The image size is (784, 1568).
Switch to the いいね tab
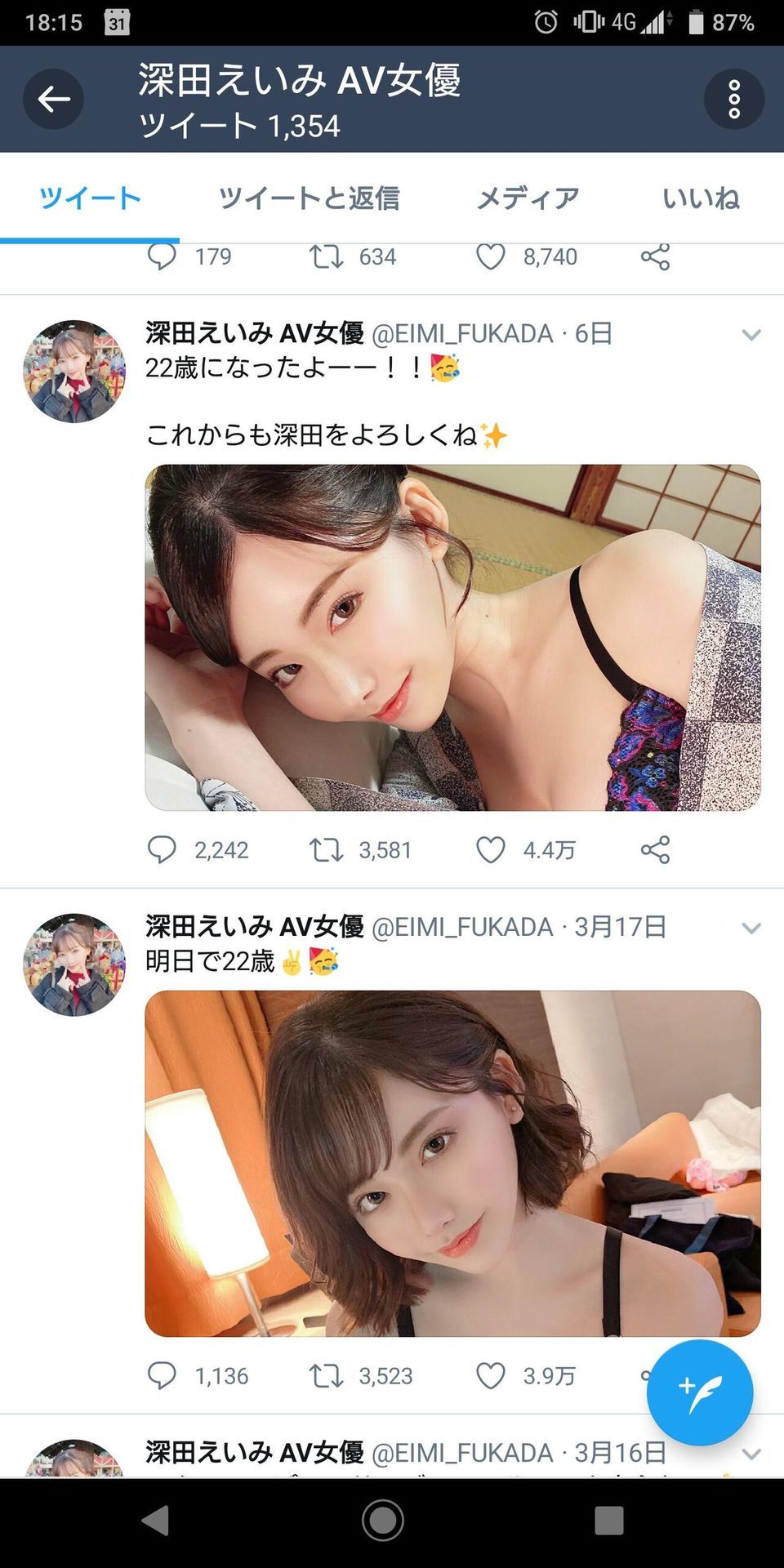(x=701, y=198)
